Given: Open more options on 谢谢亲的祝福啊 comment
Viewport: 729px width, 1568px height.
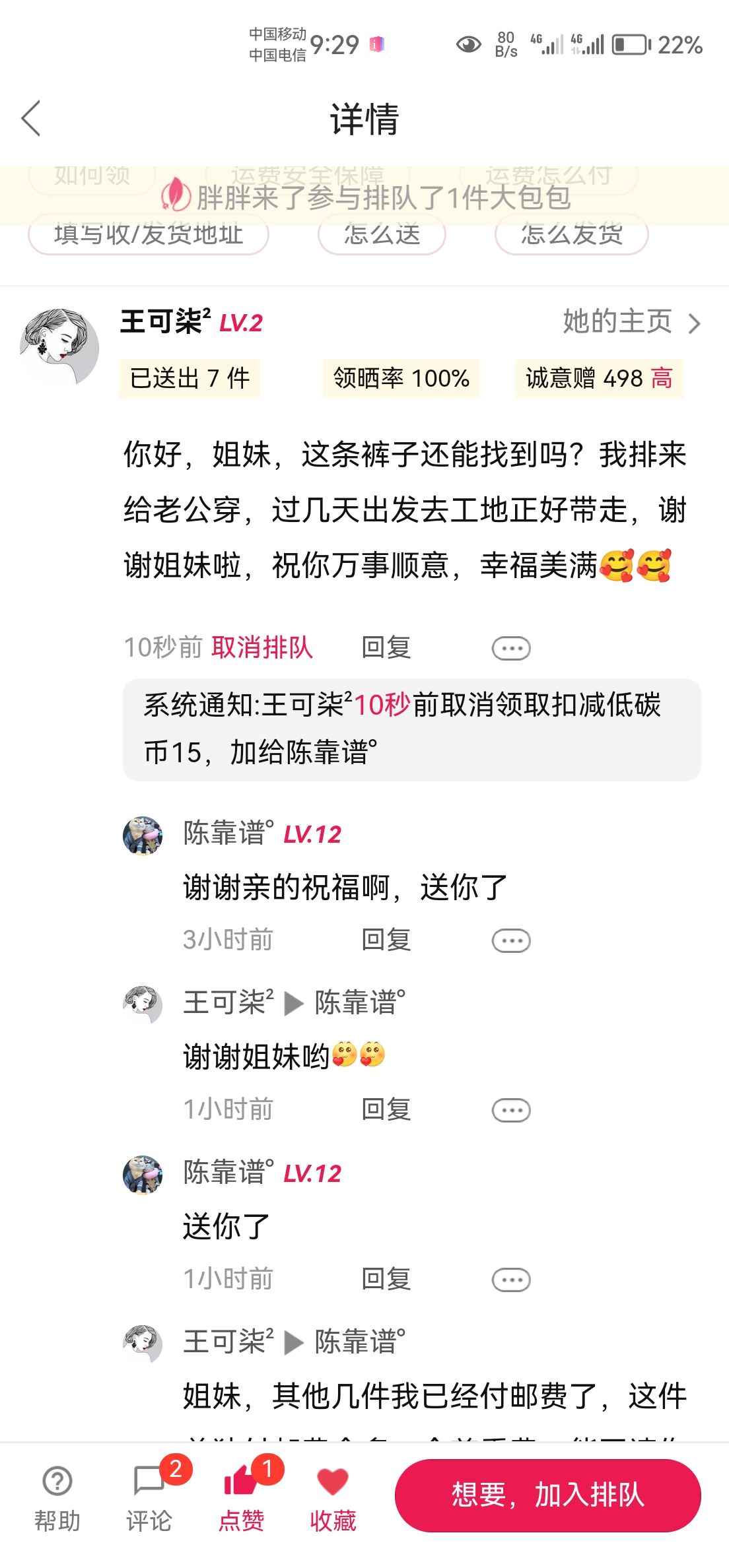Looking at the screenshot, I should coord(511,940).
